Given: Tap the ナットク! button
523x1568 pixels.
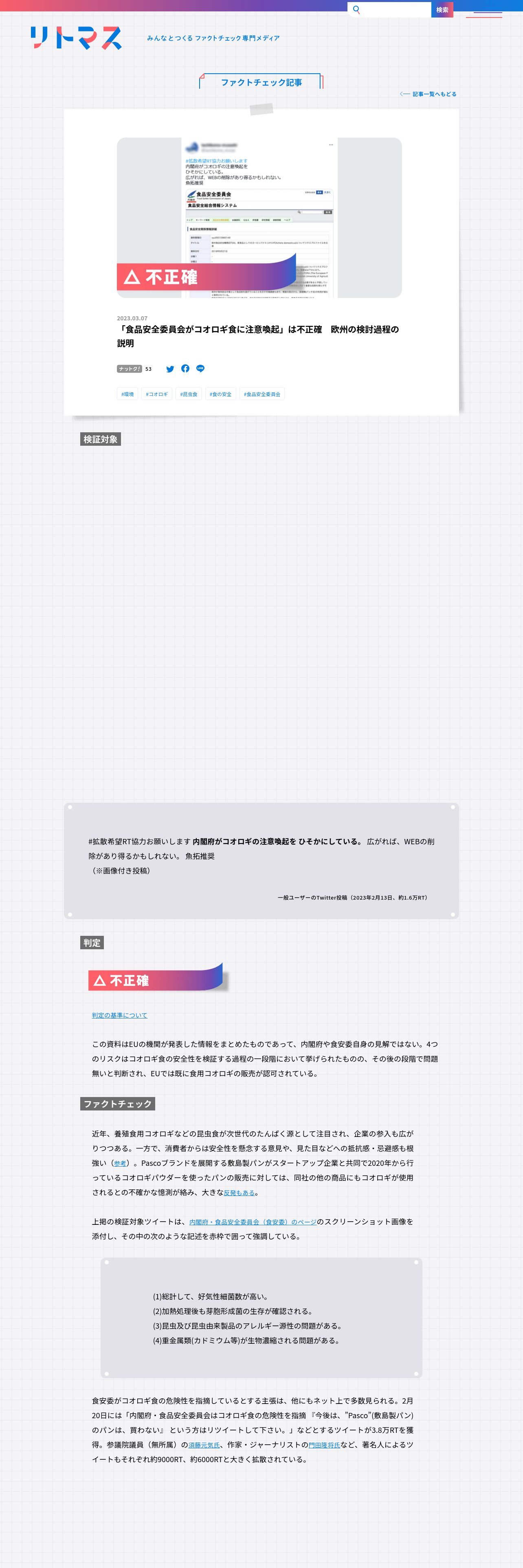Looking at the screenshot, I should (129, 369).
